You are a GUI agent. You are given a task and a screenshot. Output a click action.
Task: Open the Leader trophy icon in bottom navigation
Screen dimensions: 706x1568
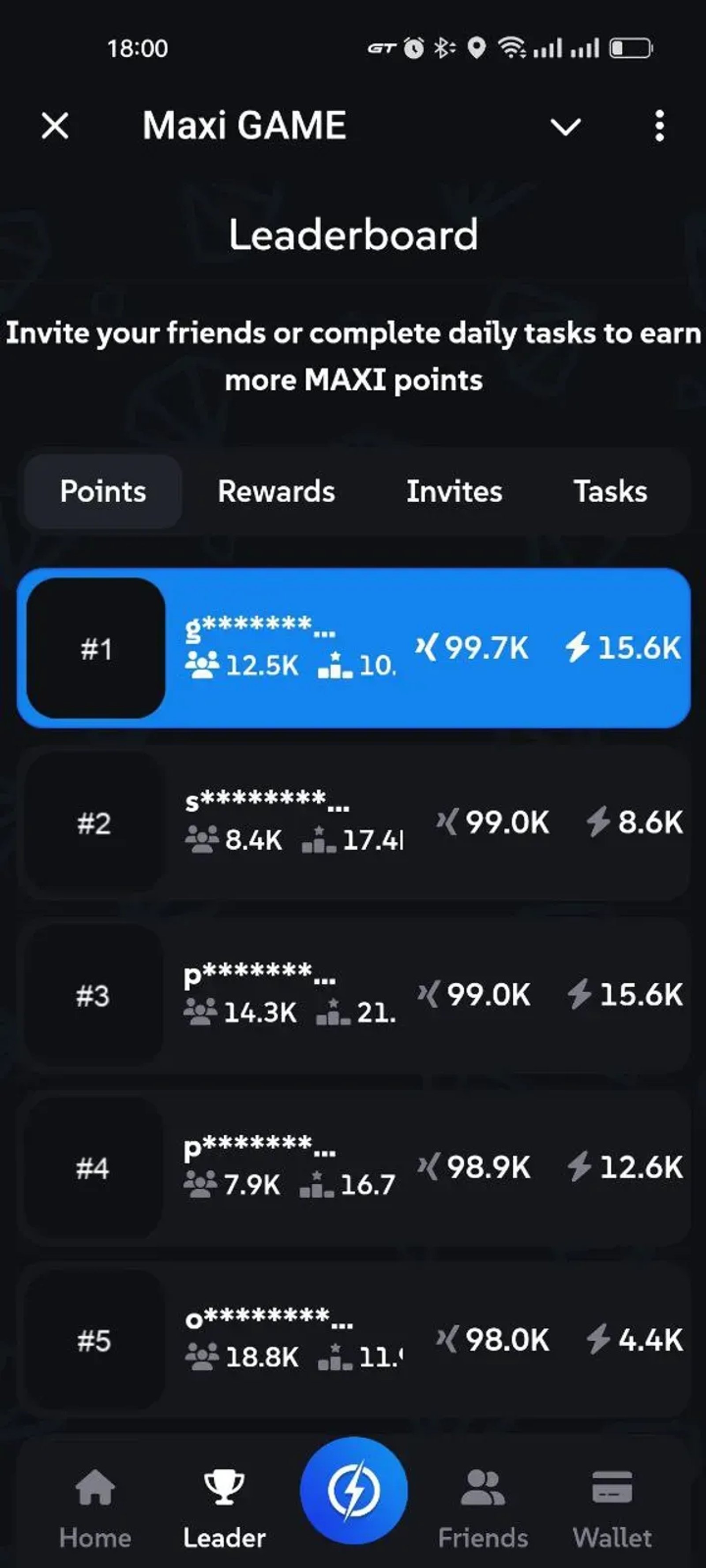[224, 1491]
